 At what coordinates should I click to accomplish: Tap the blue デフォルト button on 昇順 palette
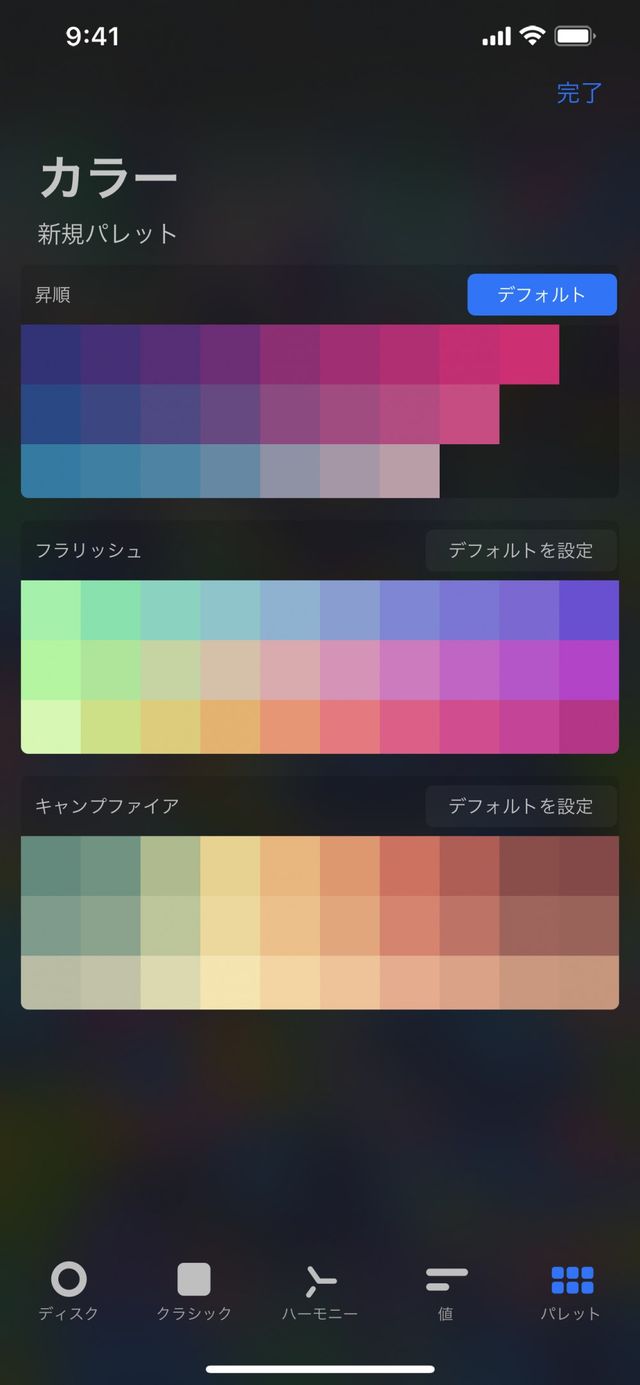(x=541, y=295)
